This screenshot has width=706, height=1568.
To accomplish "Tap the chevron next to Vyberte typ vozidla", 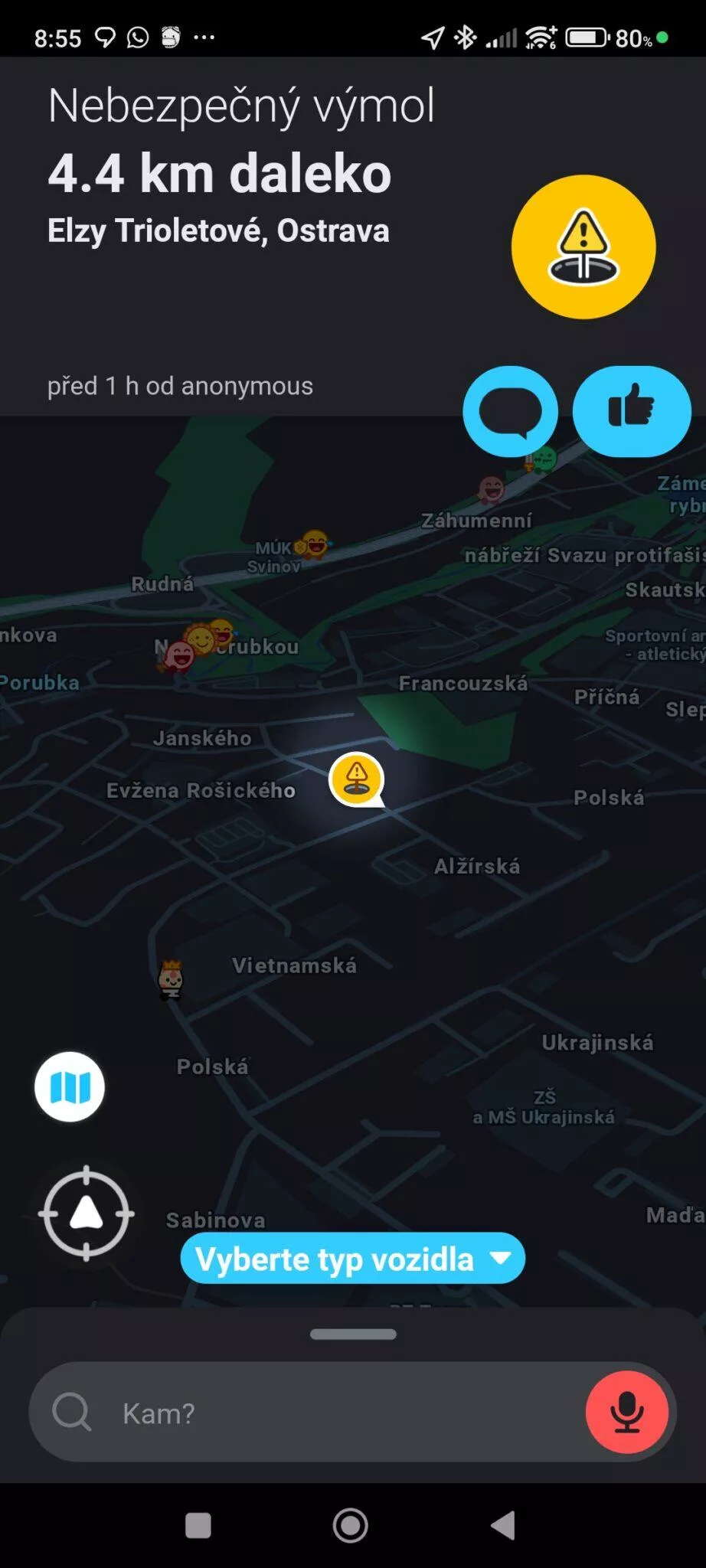I will click(x=499, y=1258).
